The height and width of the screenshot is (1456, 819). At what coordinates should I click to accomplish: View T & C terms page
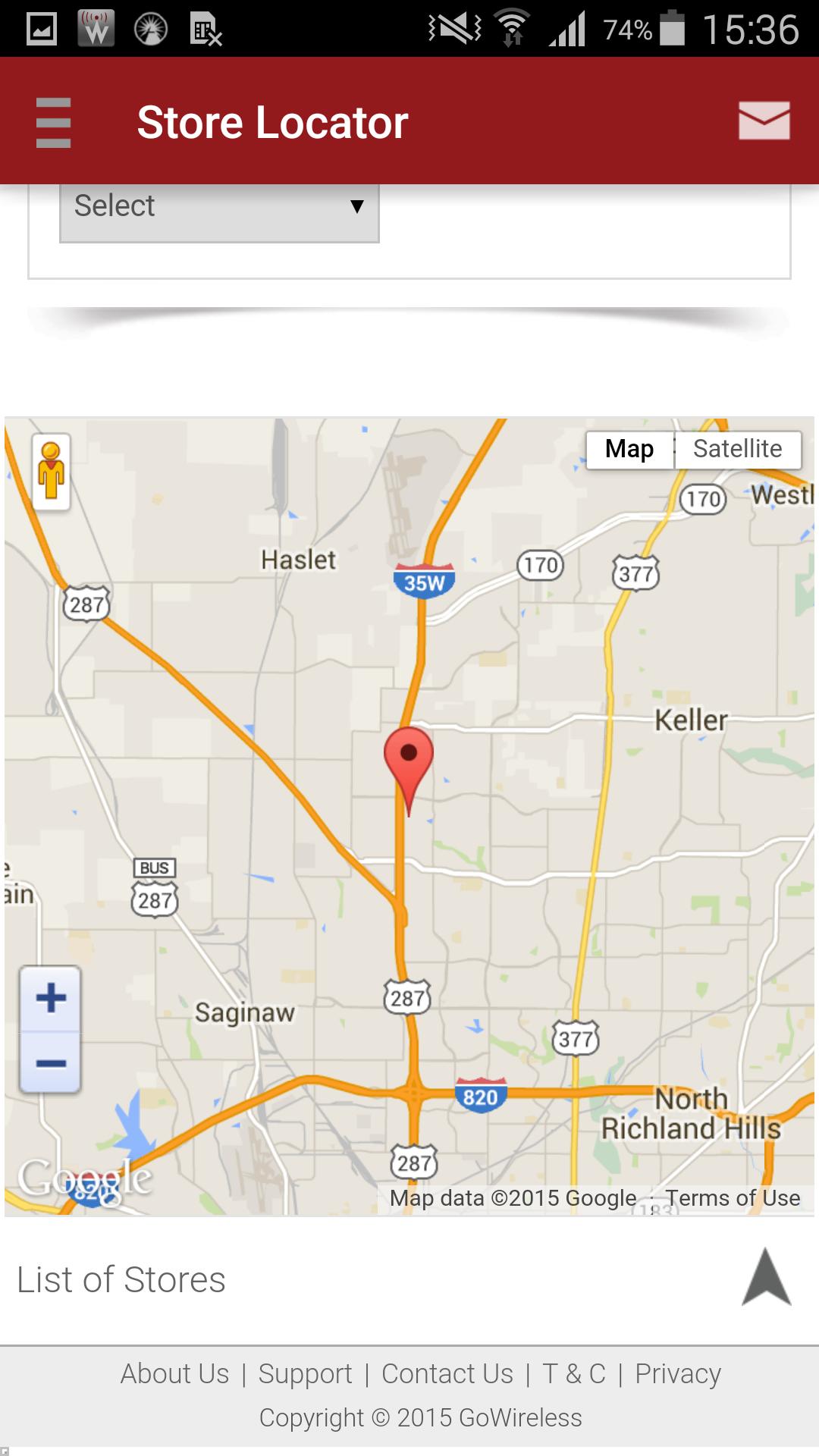pos(574,1374)
